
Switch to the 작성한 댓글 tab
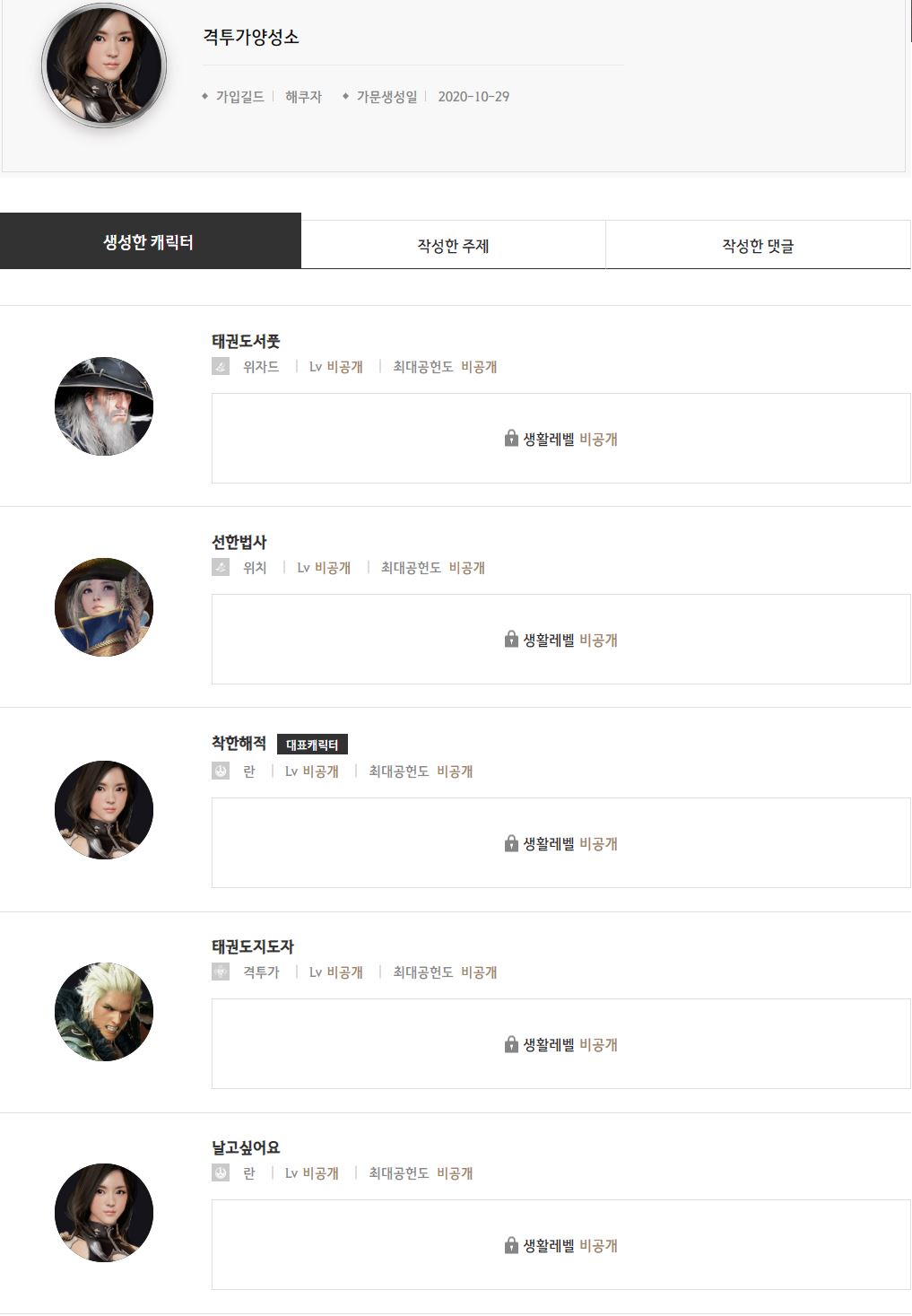point(758,245)
